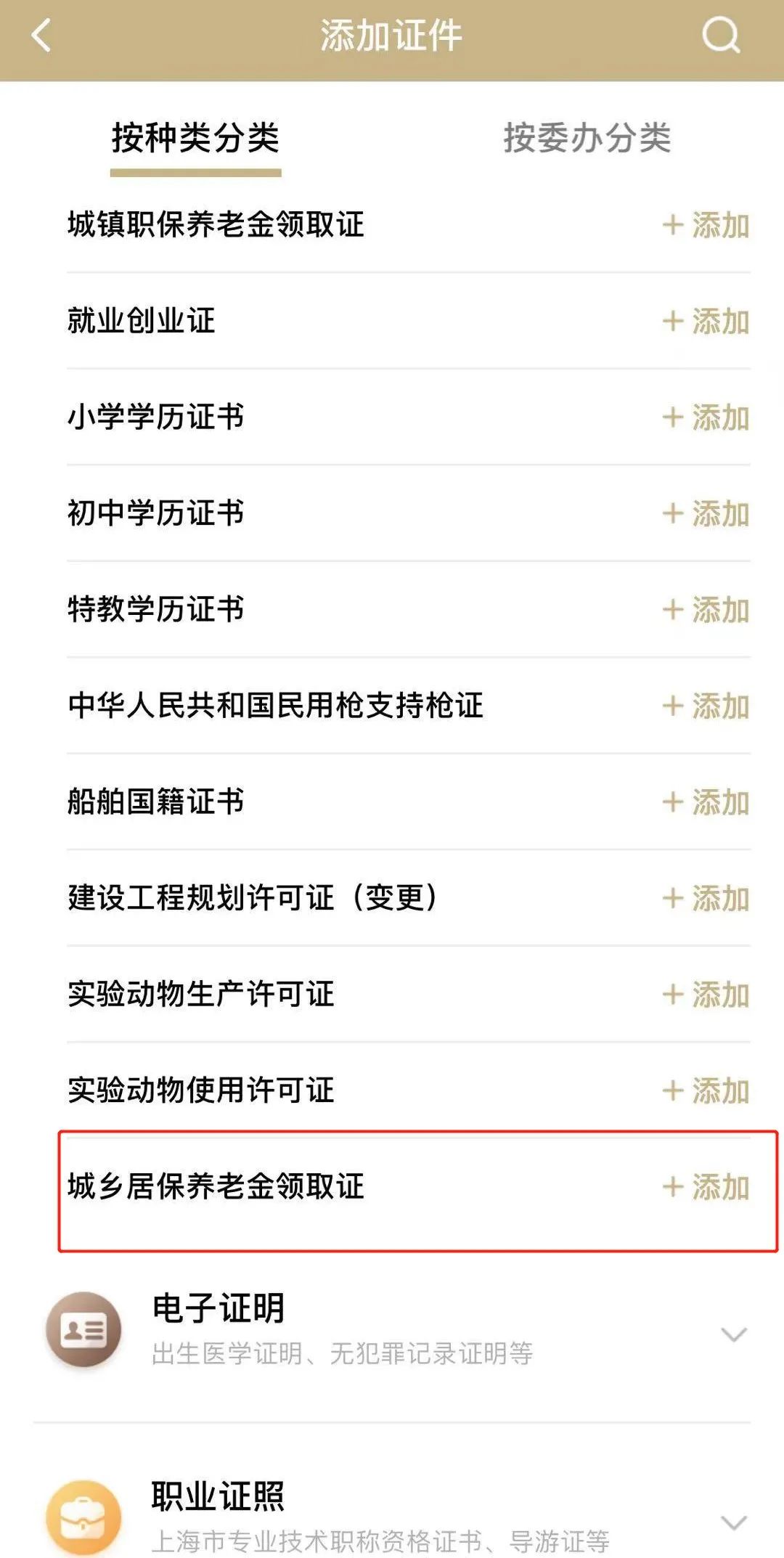Expand the 职业证照 section

click(x=733, y=1522)
